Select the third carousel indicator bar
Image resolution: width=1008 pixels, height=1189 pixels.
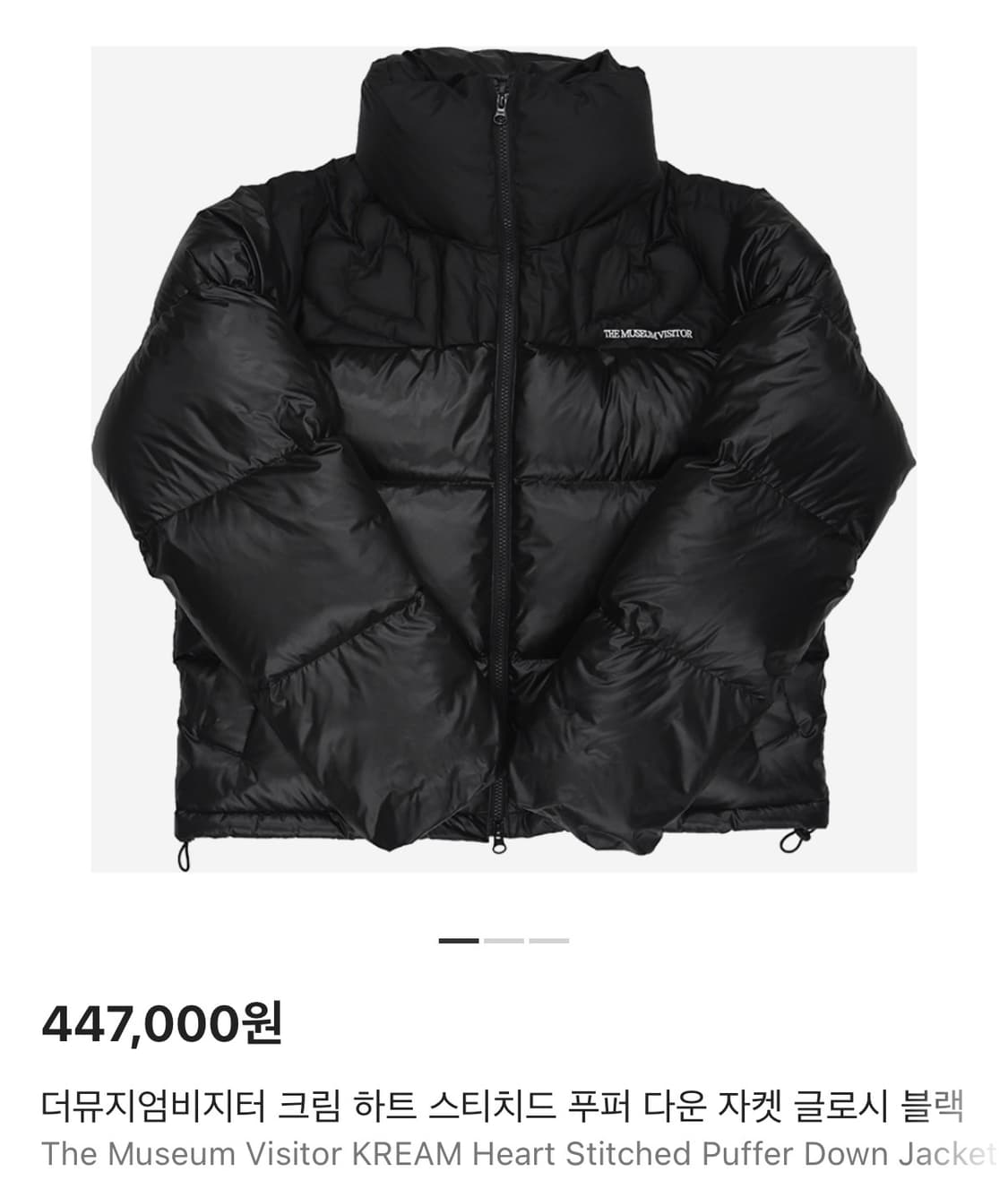(x=547, y=942)
